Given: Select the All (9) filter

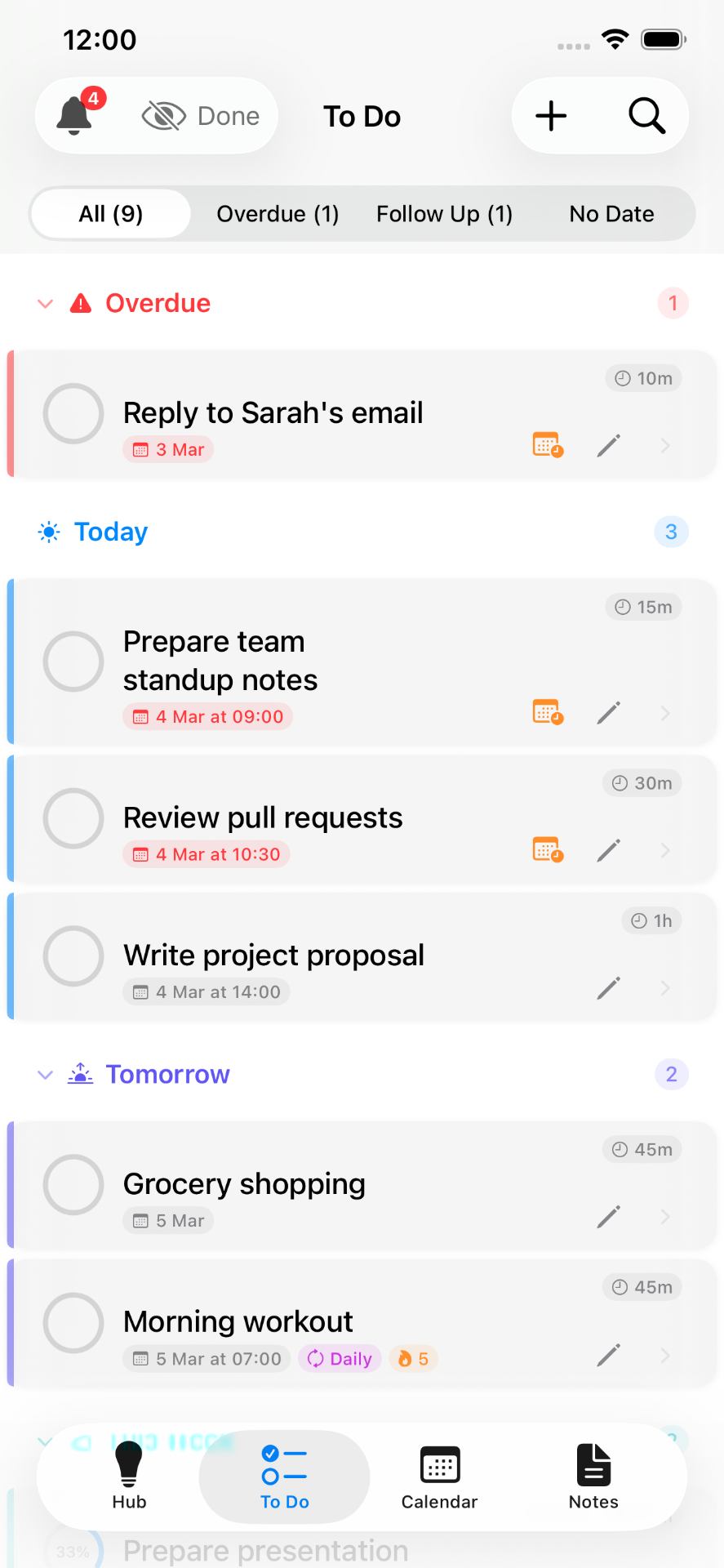Looking at the screenshot, I should pyautogui.click(x=111, y=214).
